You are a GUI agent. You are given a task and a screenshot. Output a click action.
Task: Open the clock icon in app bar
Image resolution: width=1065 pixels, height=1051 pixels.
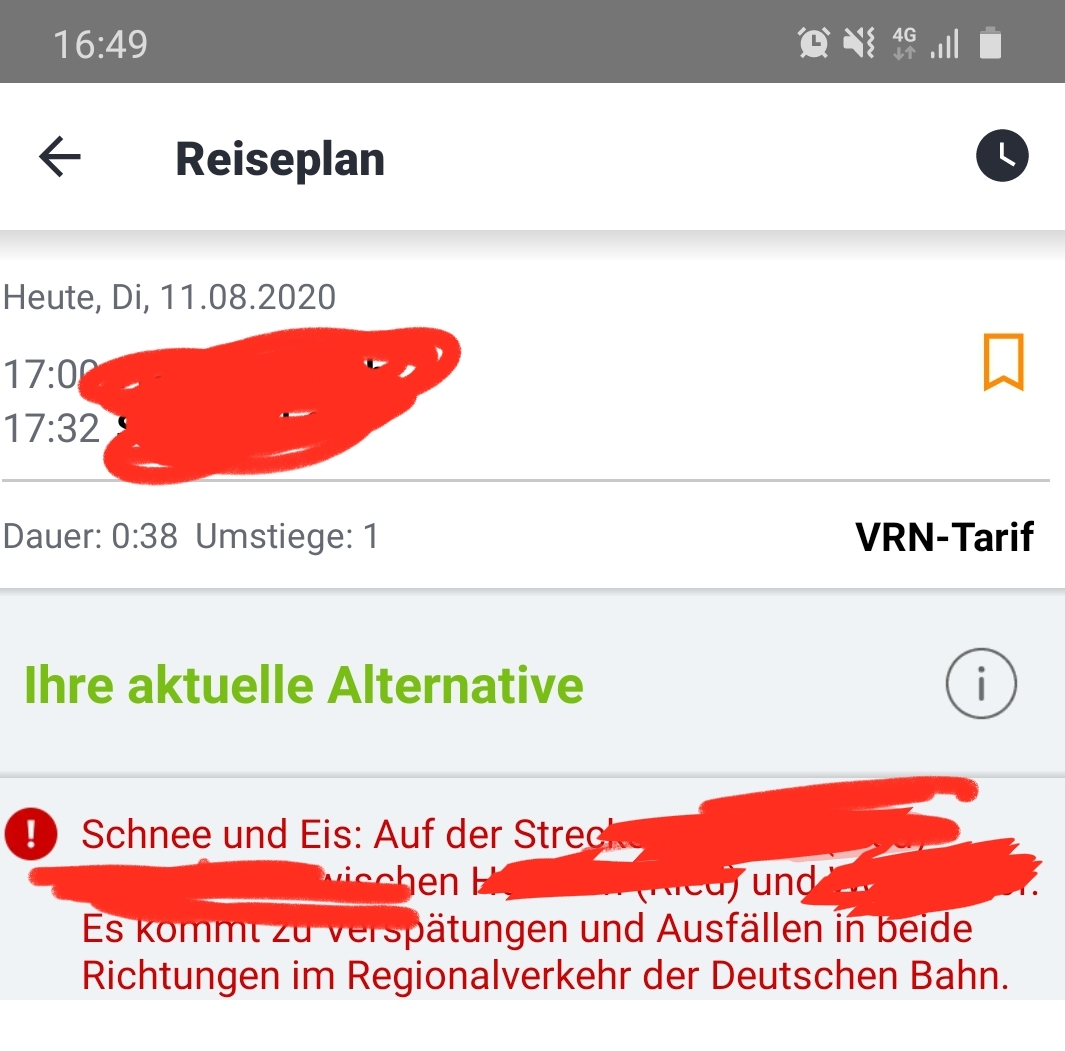click(x=1001, y=156)
